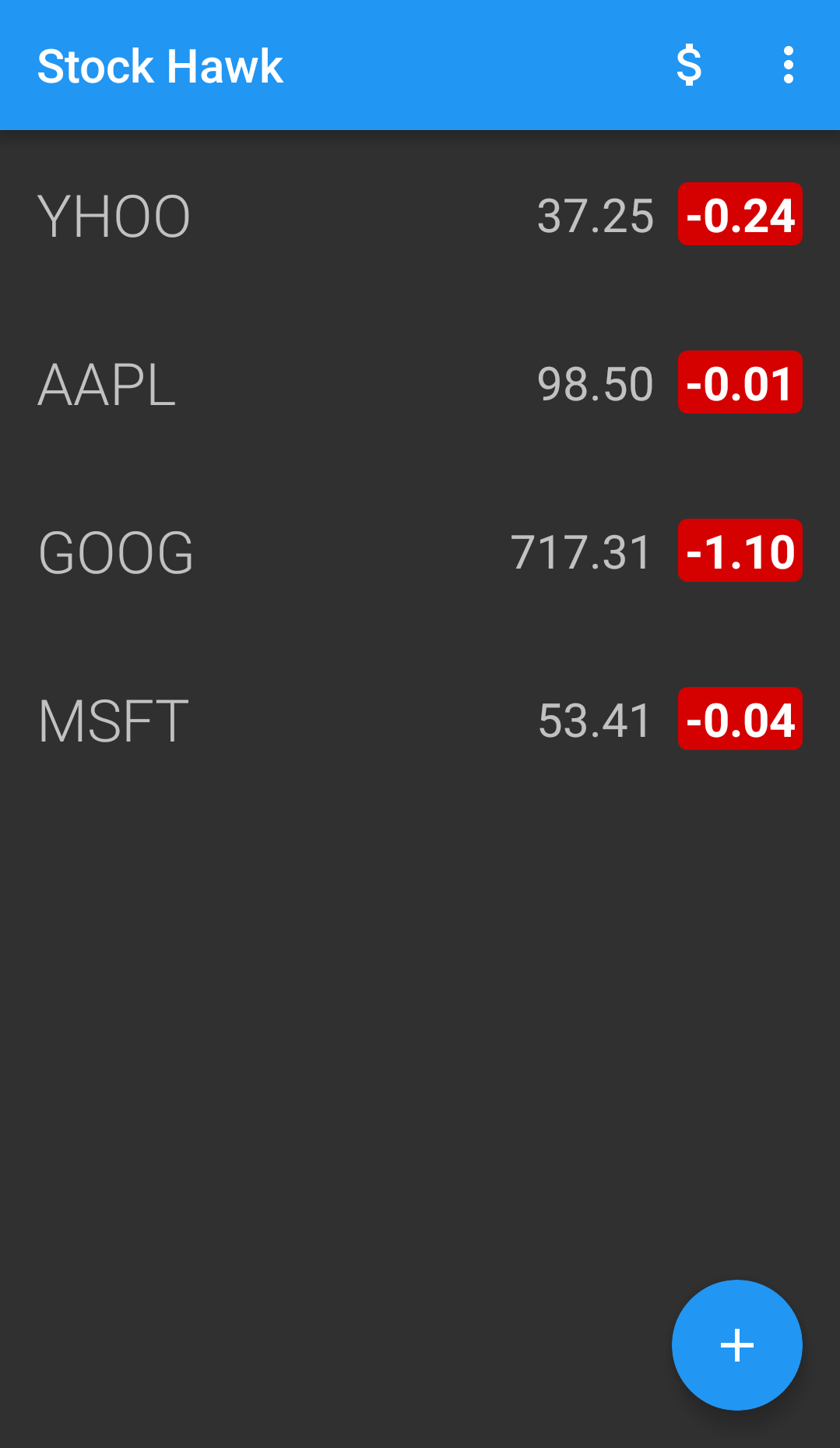The width and height of the screenshot is (840, 1448).
Task: Toggle the dollar change units icon
Action: coord(689,65)
